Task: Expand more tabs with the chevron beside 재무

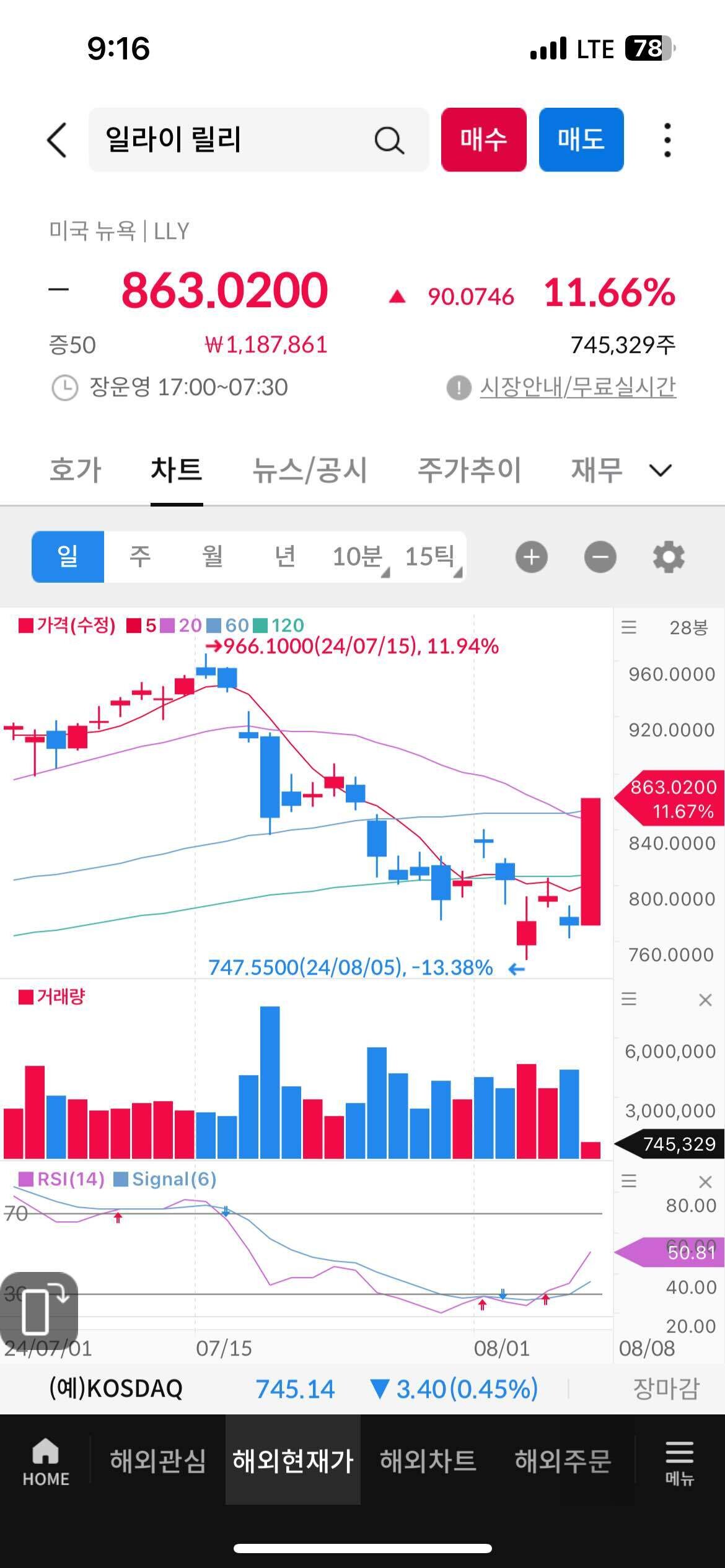Action: click(660, 471)
